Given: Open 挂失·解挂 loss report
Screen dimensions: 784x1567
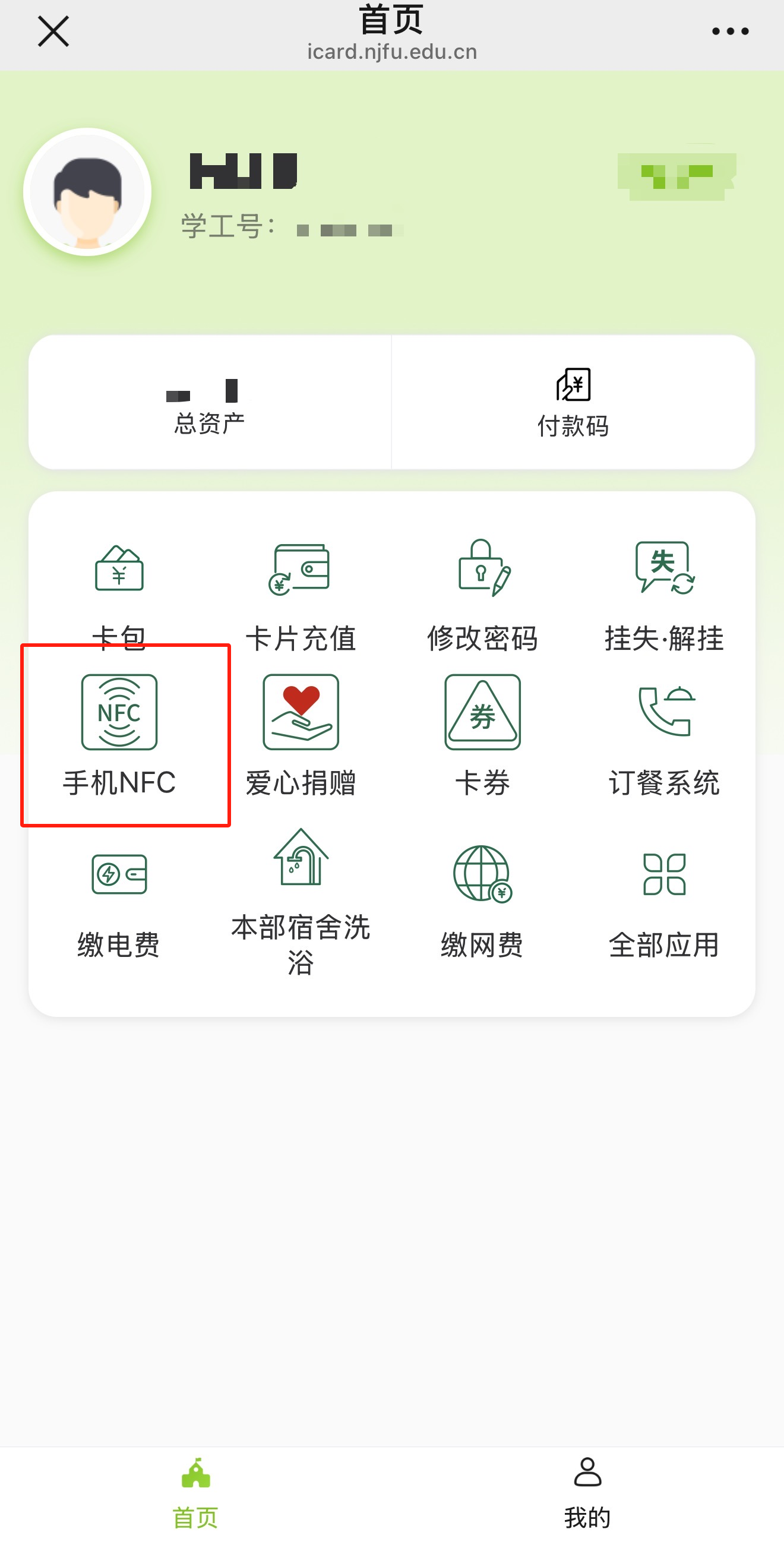Looking at the screenshot, I should [664, 593].
